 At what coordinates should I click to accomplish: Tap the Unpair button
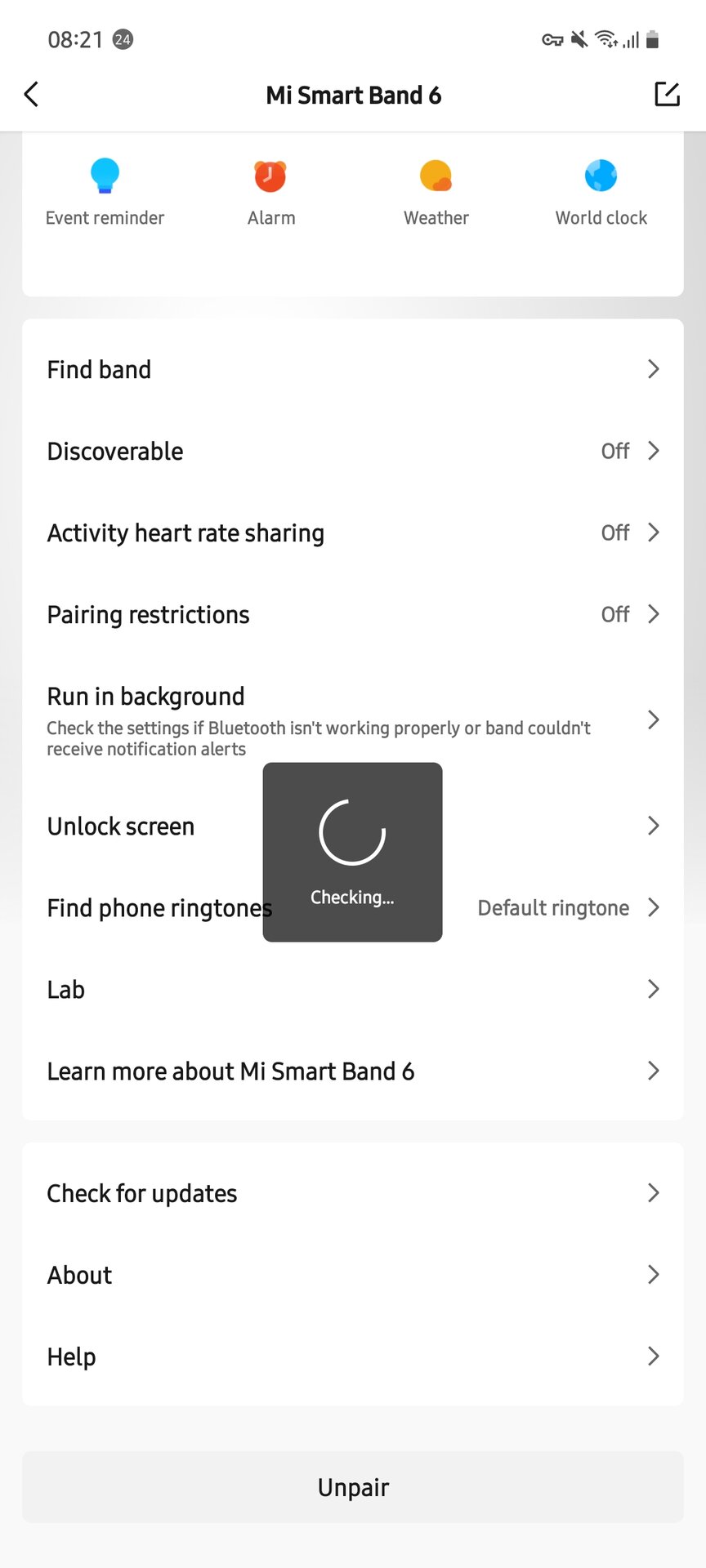(x=353, y=1487)
